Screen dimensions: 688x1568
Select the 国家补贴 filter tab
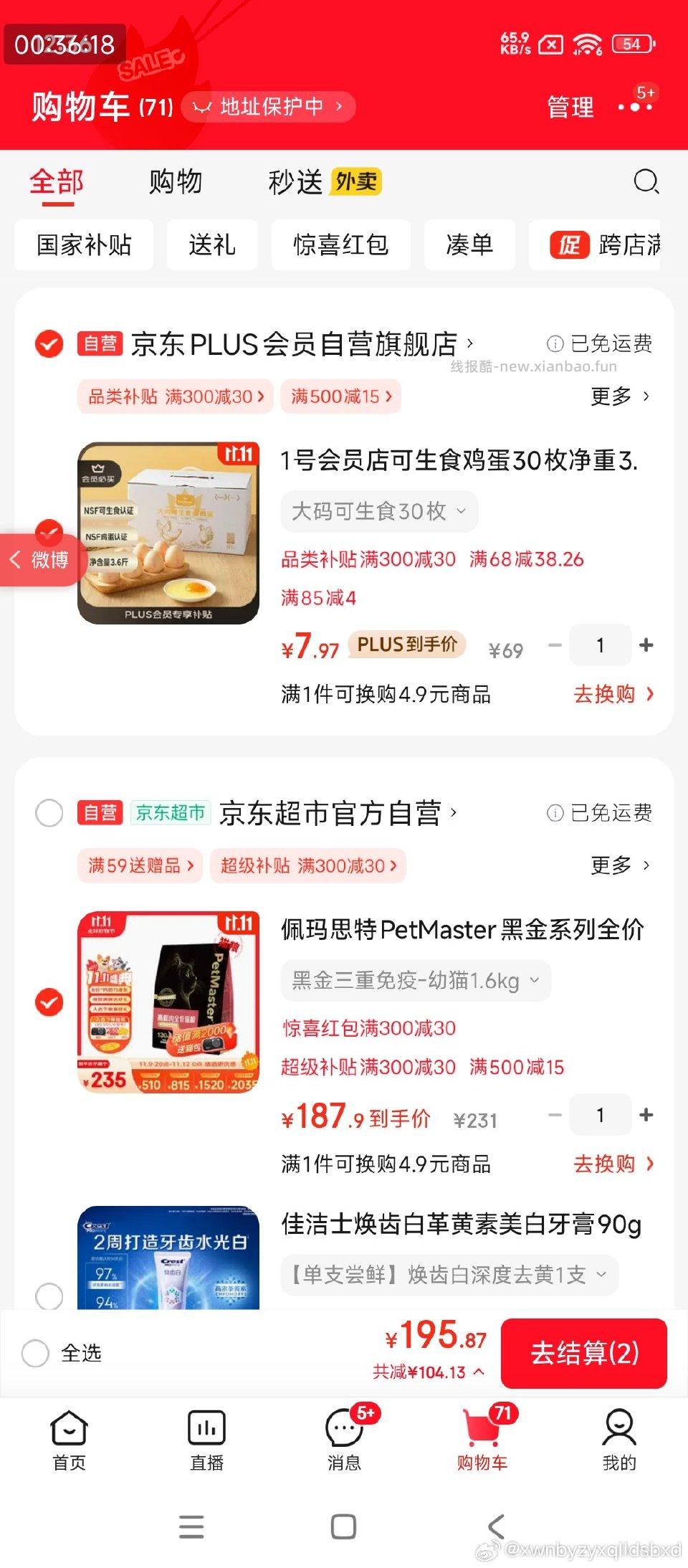point(83,245)
